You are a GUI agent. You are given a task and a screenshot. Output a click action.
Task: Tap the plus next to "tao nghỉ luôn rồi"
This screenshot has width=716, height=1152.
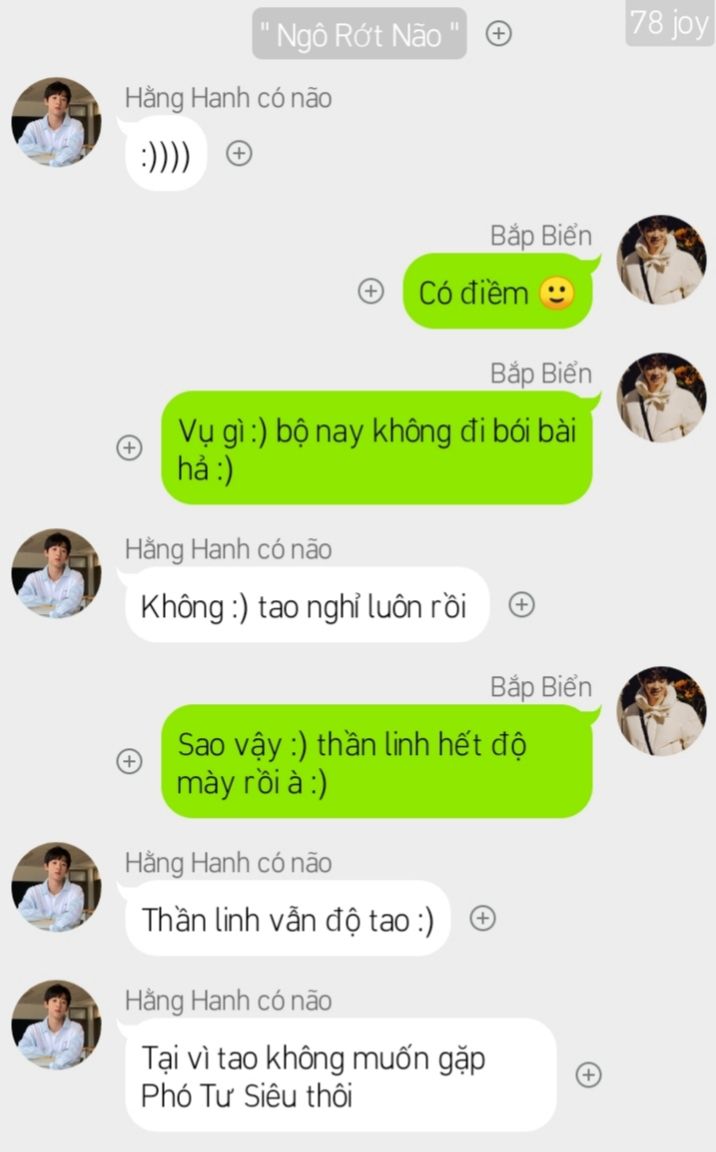[x=522, y=604]
